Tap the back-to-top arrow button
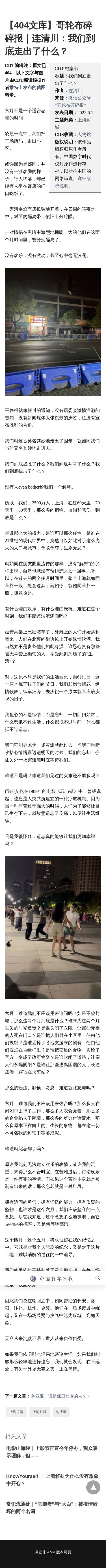Screen dimensions: 106x1568 pos(93,1487)
